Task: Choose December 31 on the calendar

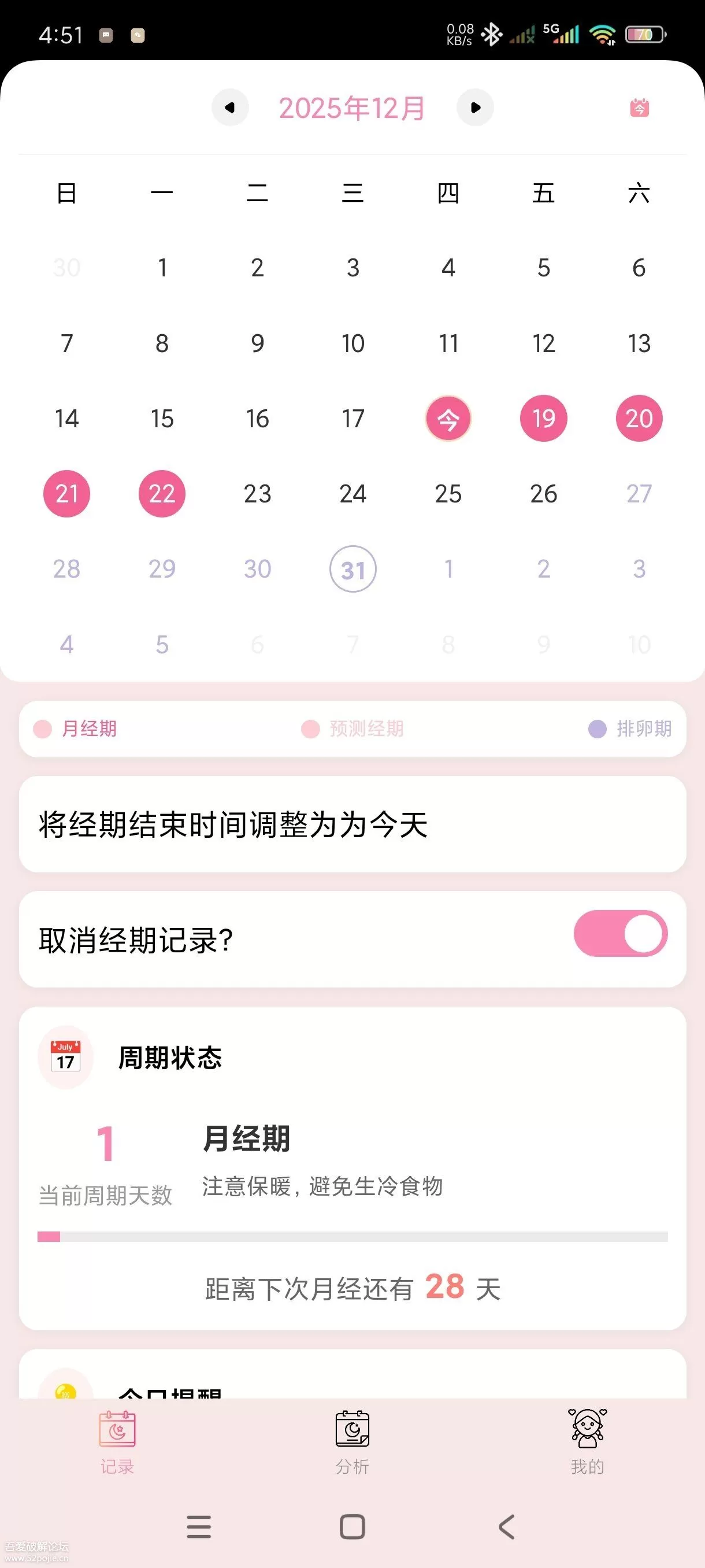Action: [353, 569]
